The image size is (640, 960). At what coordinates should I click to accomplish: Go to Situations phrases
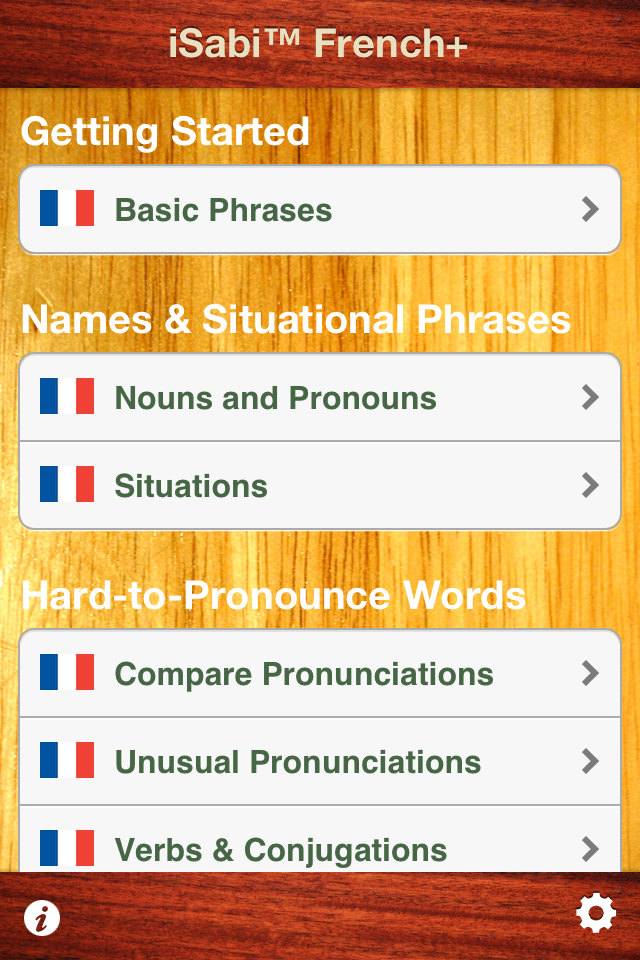320,486
